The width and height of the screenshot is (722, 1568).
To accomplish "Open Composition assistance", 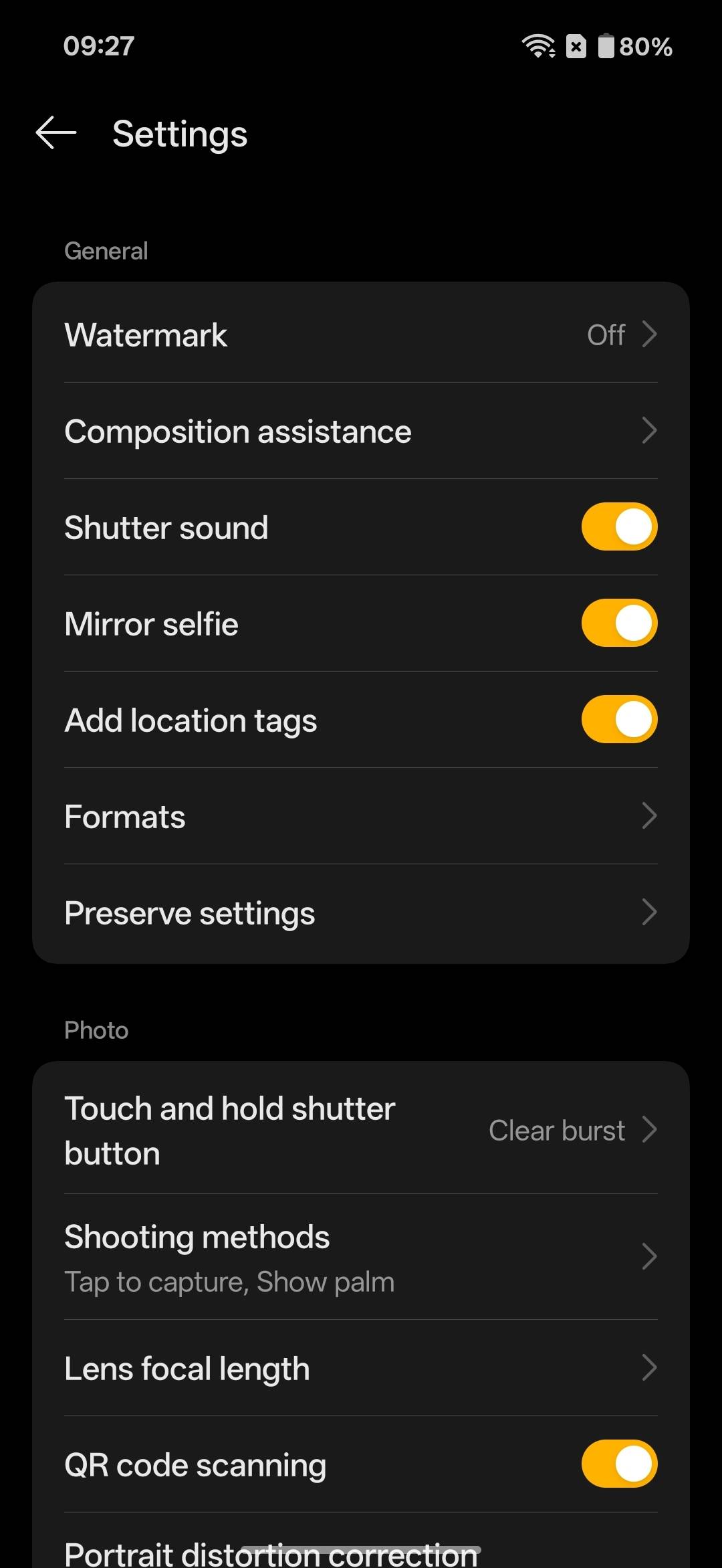I will (361, 431).
